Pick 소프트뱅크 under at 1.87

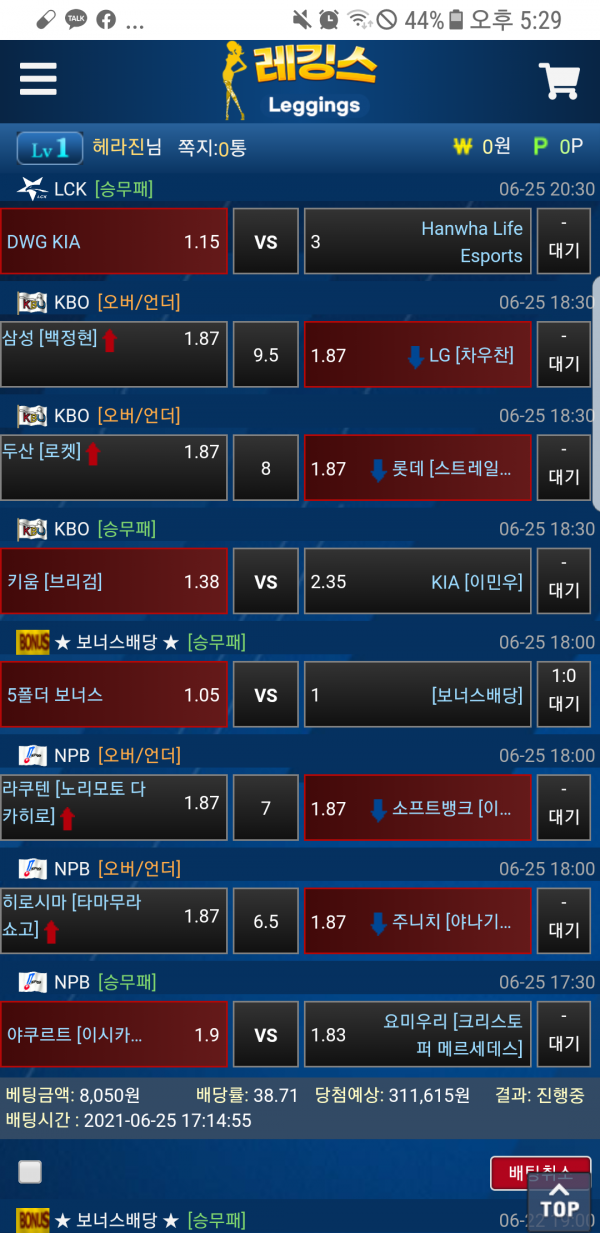coord(417,808)
